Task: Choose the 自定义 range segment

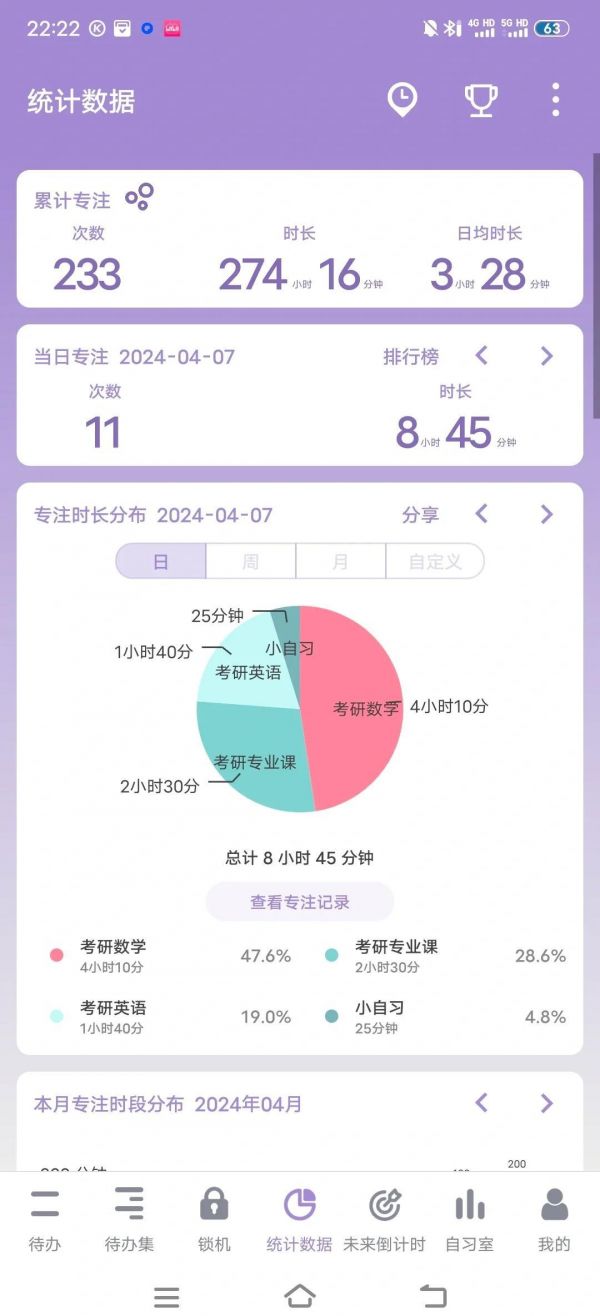Action: coord(435,561)
